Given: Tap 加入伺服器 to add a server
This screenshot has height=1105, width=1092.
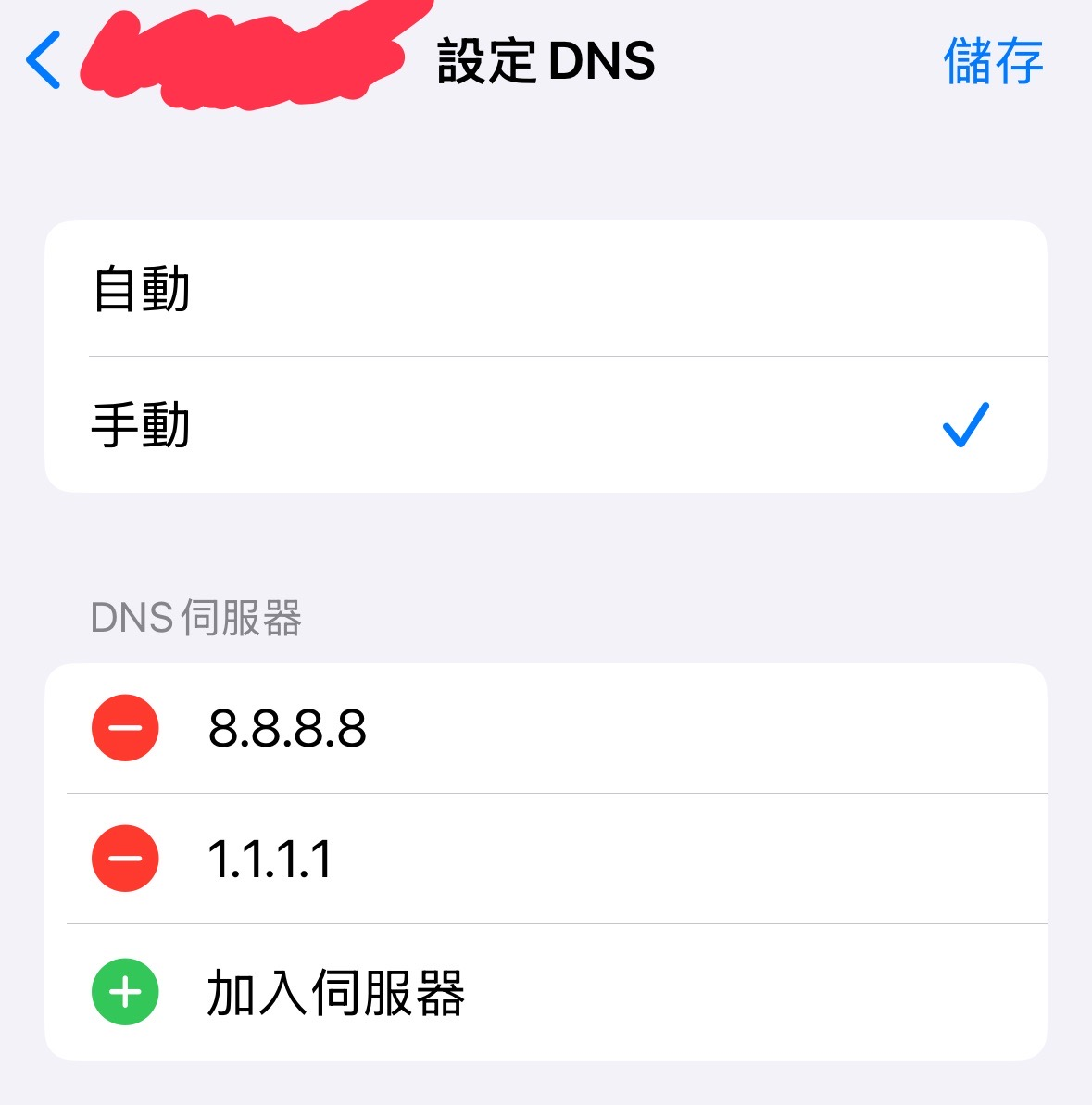Looking at the screenshot, I should [335, 992].
